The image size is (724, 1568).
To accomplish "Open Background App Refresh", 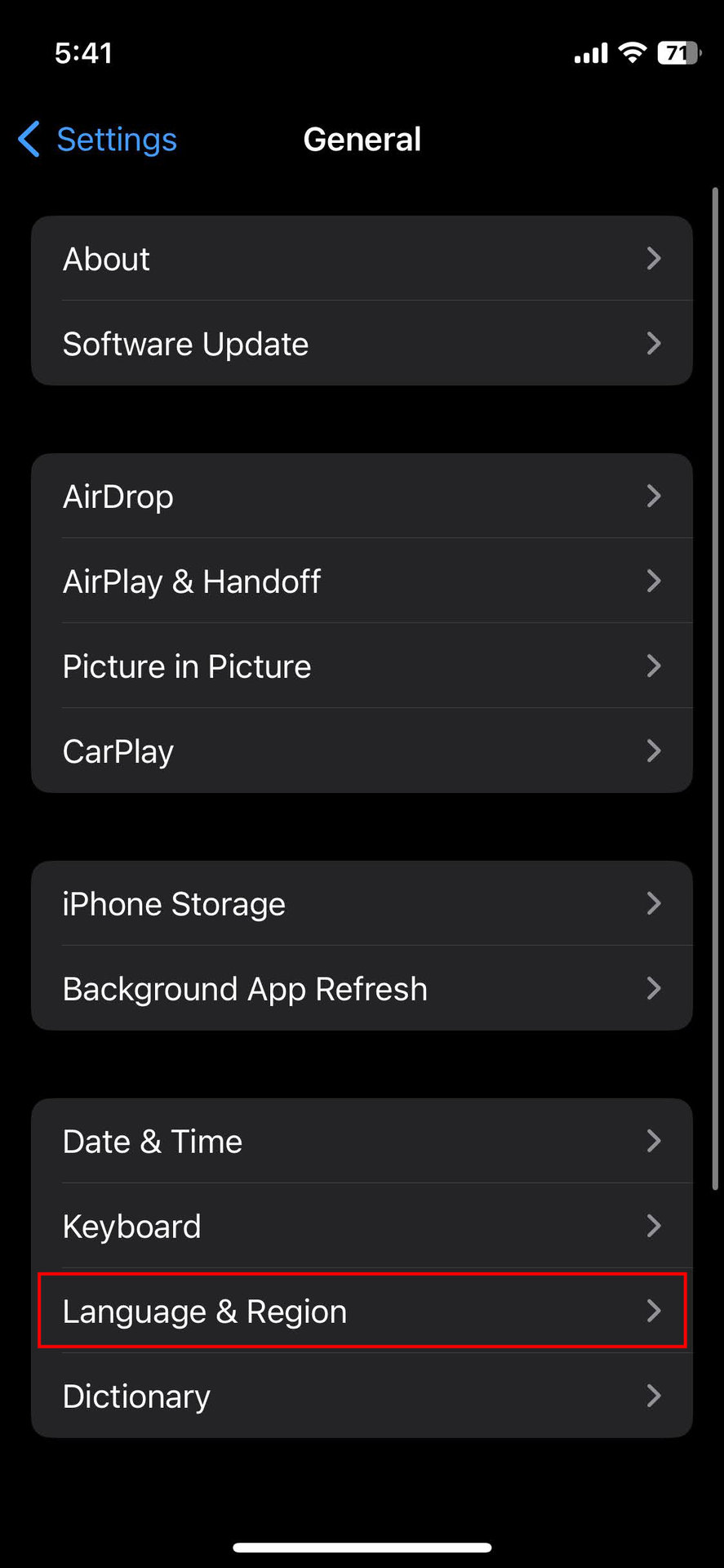I will (x=362, y=989).
